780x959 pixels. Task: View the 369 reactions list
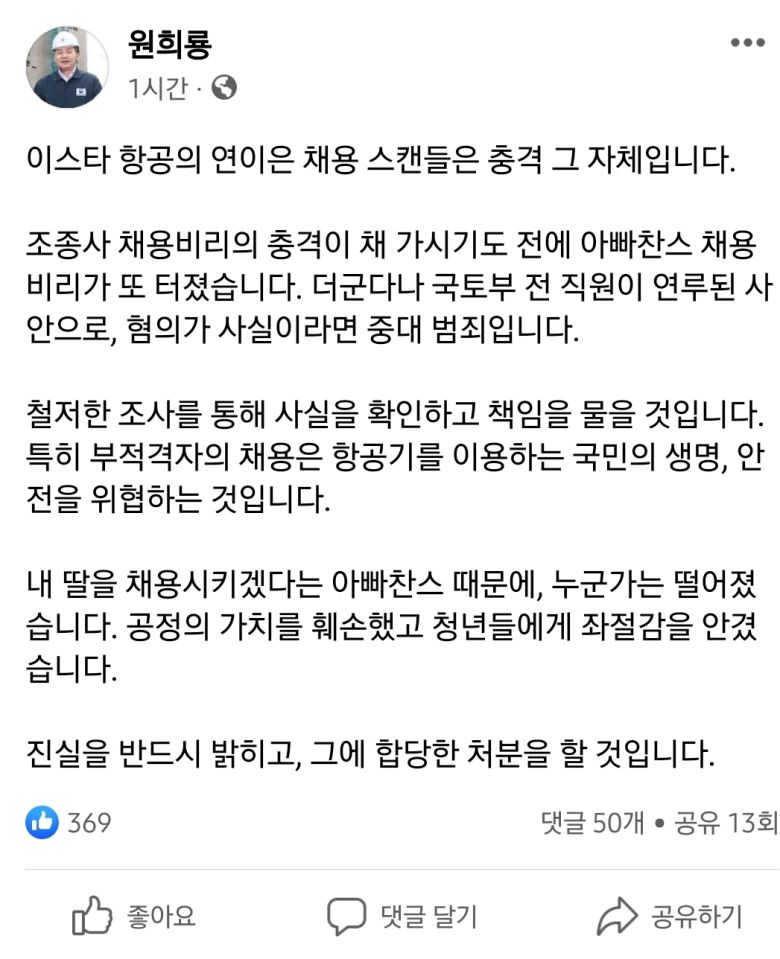coord(68,823)
